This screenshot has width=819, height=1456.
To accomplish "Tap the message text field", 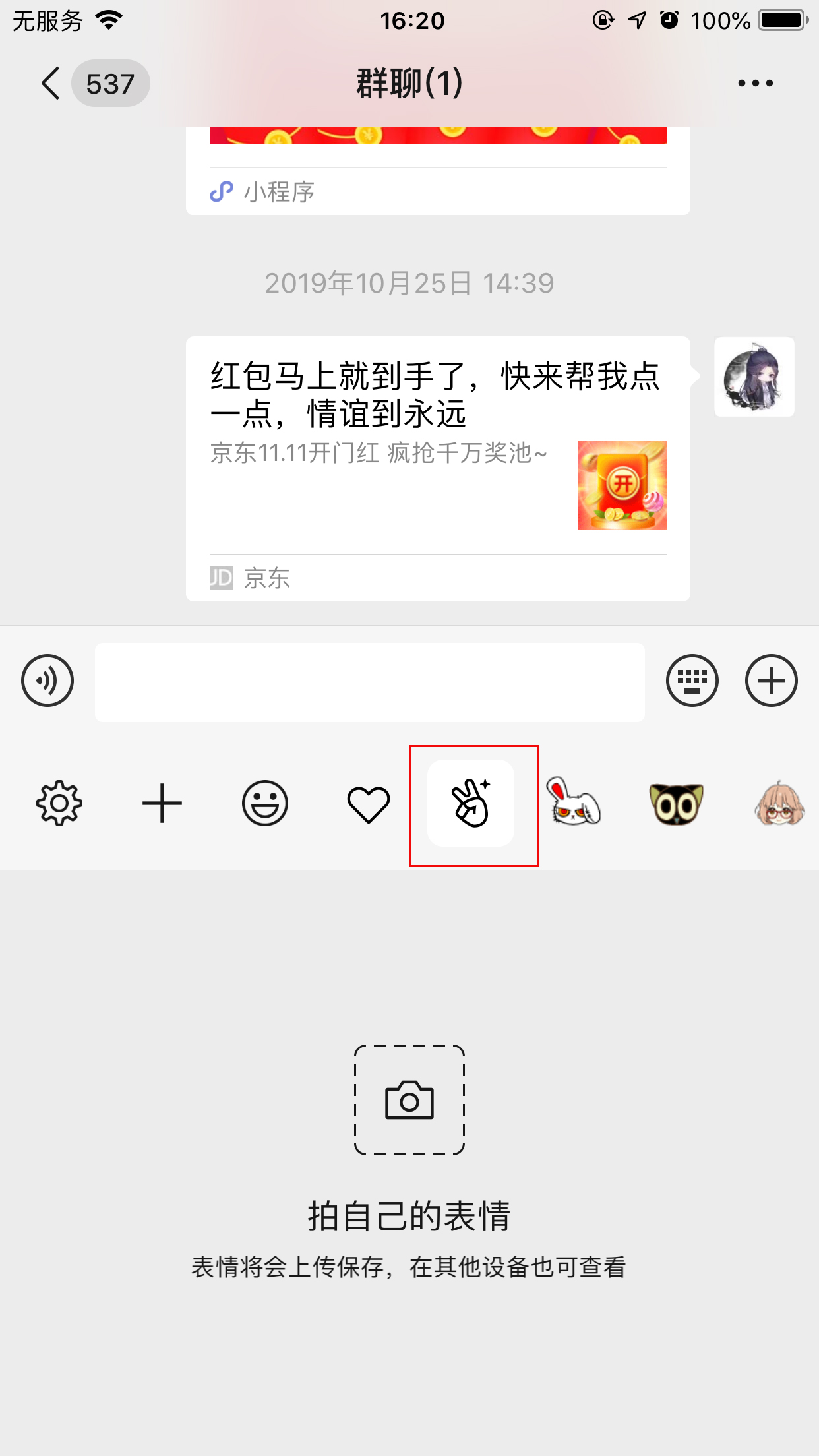I will tap(369, 682).
